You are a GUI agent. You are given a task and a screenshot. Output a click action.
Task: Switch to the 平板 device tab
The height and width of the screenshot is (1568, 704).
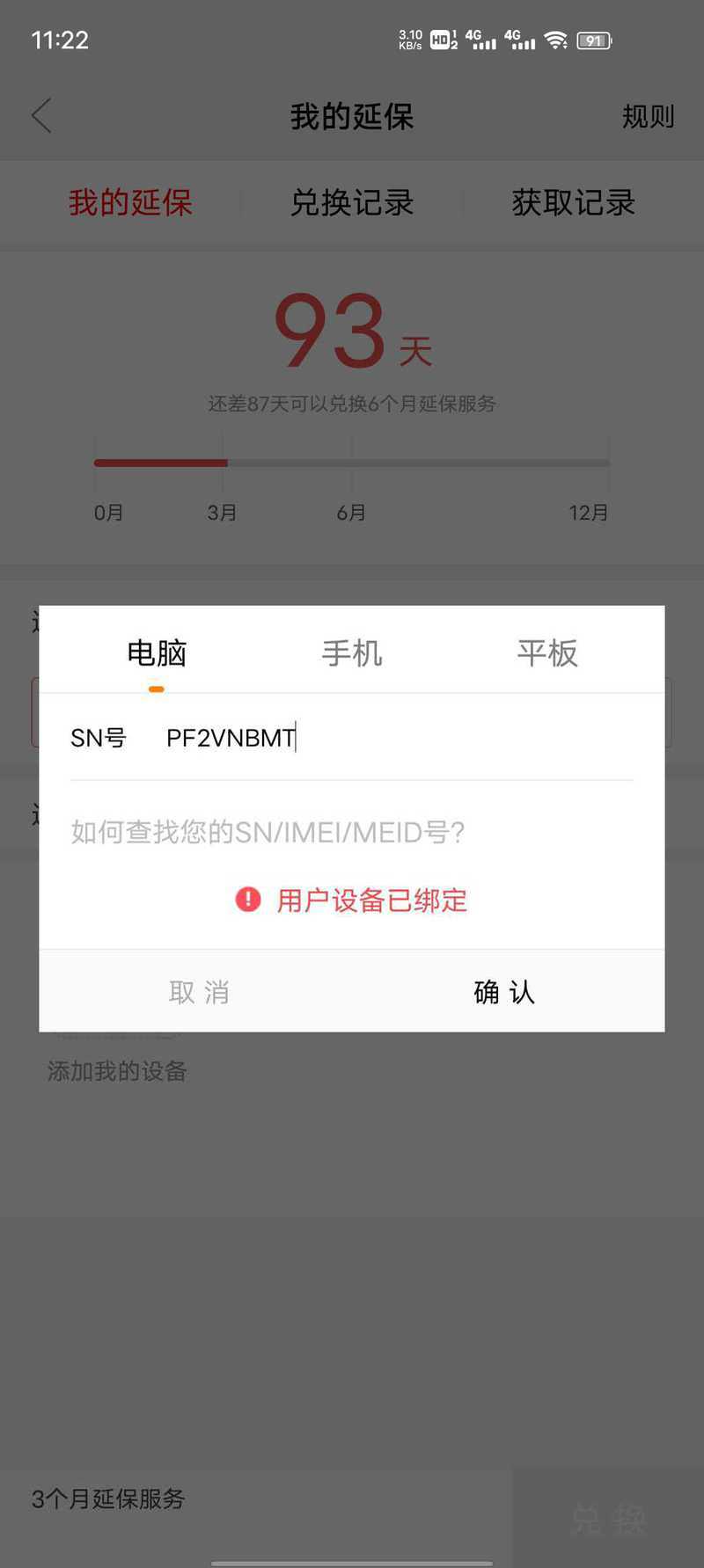pos(547,653)
